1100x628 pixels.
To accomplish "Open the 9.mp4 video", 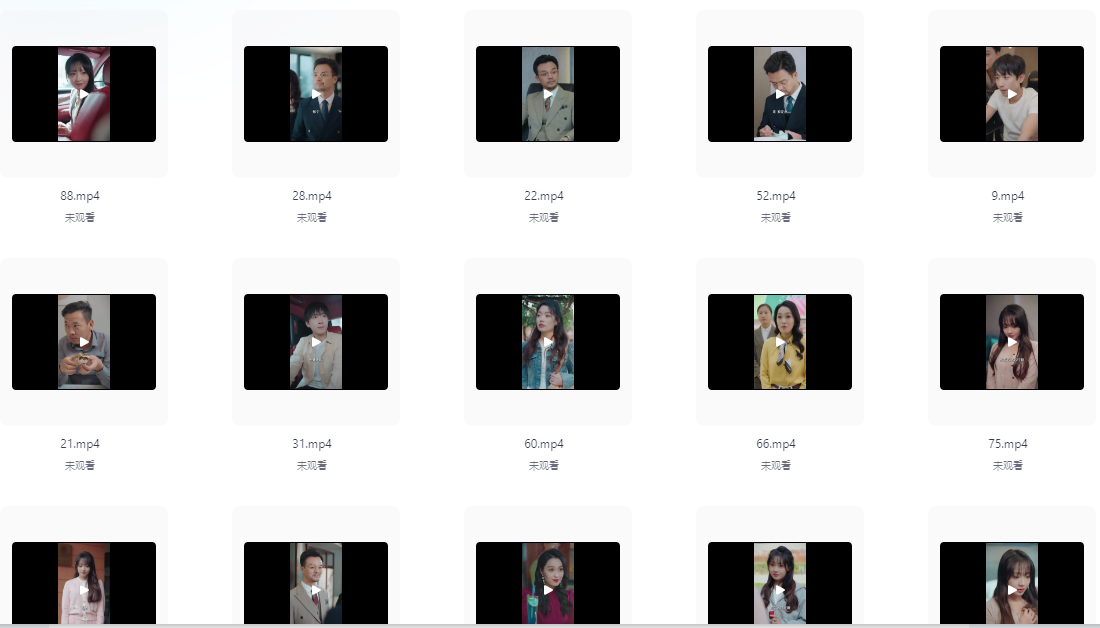I will coord(1012,94).
